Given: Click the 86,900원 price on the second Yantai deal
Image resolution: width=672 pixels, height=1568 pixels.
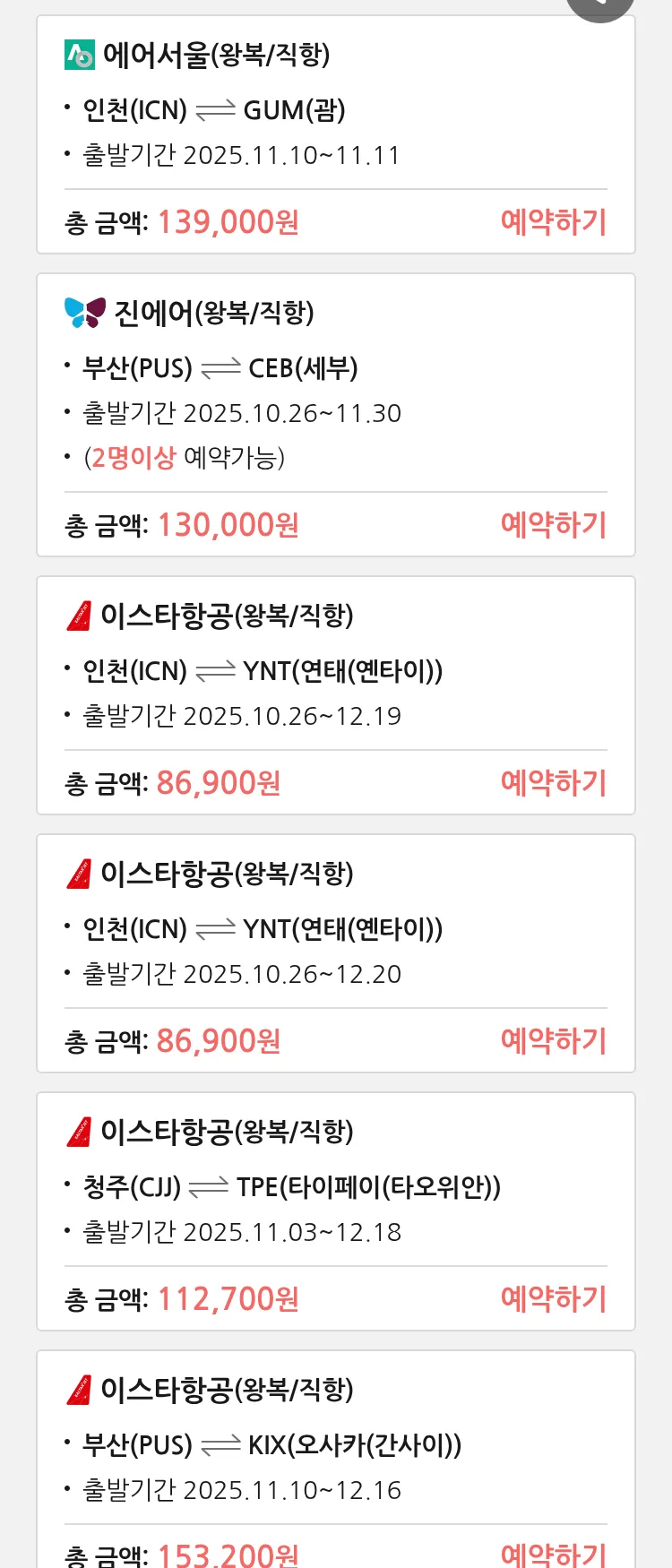Looking at the screenshot, I should [218, 1040].
